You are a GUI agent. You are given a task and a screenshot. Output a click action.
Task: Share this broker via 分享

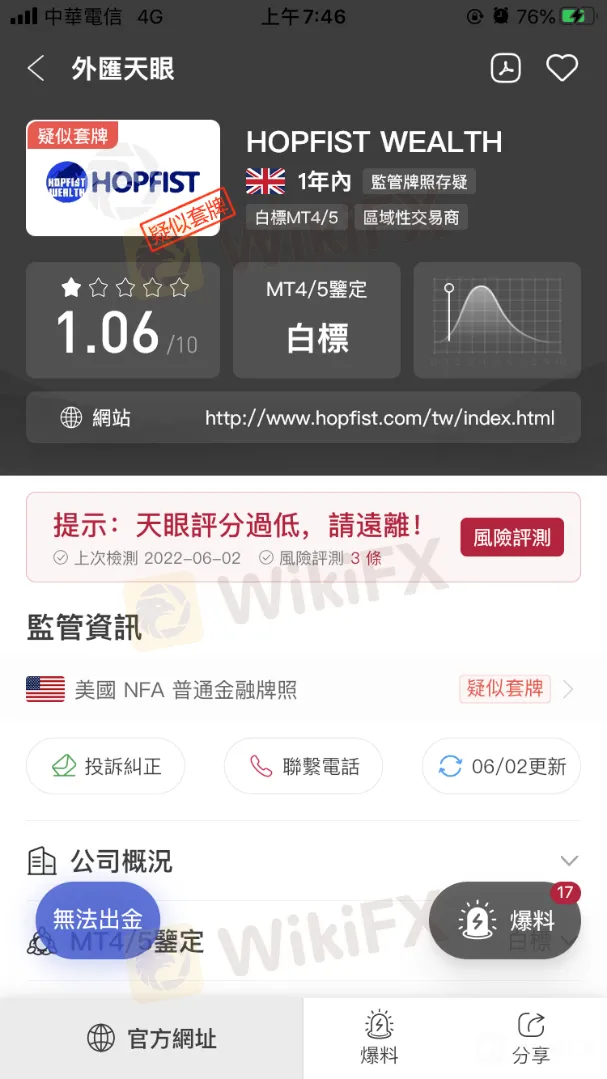[530, 1038]
